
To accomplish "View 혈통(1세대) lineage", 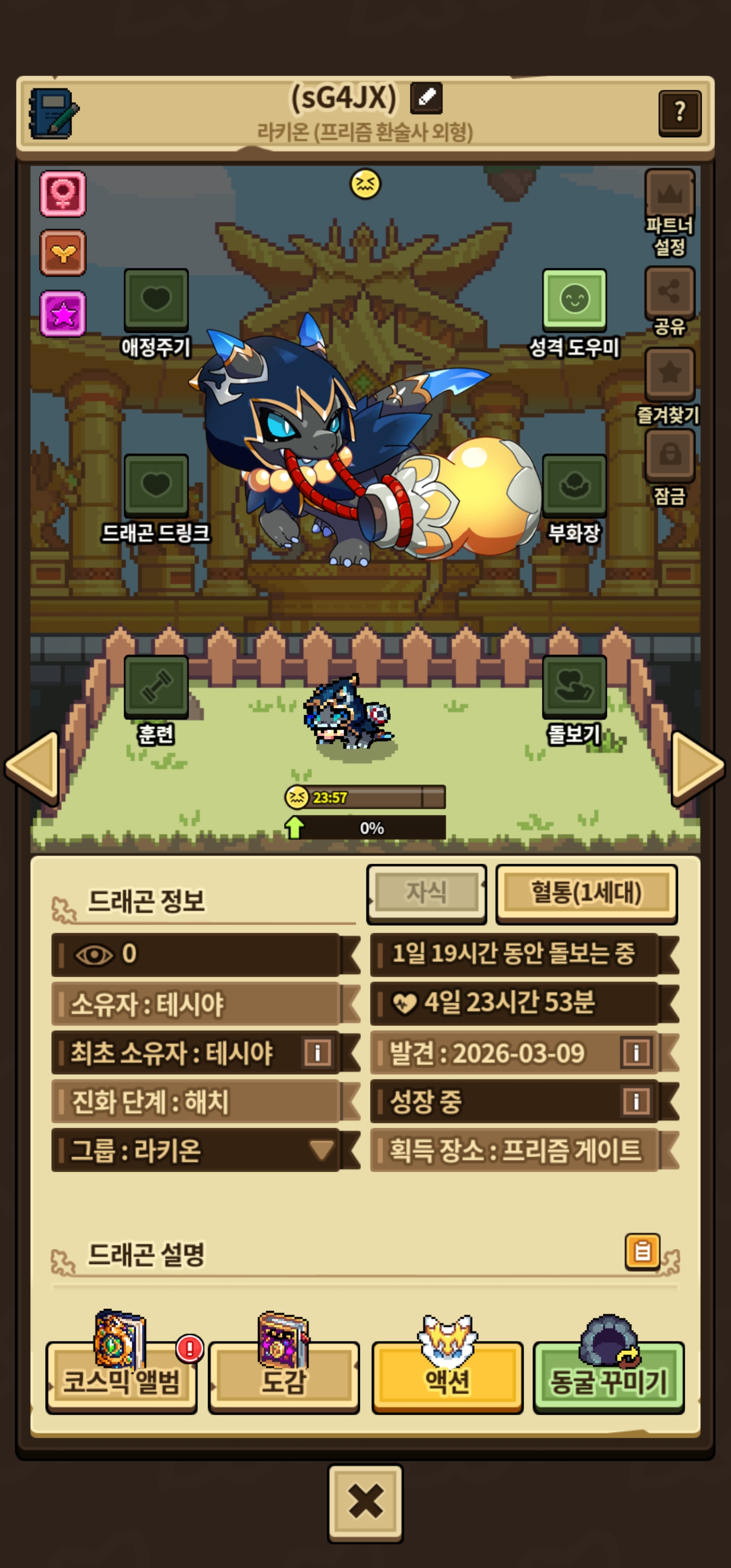I will (586, 893).
